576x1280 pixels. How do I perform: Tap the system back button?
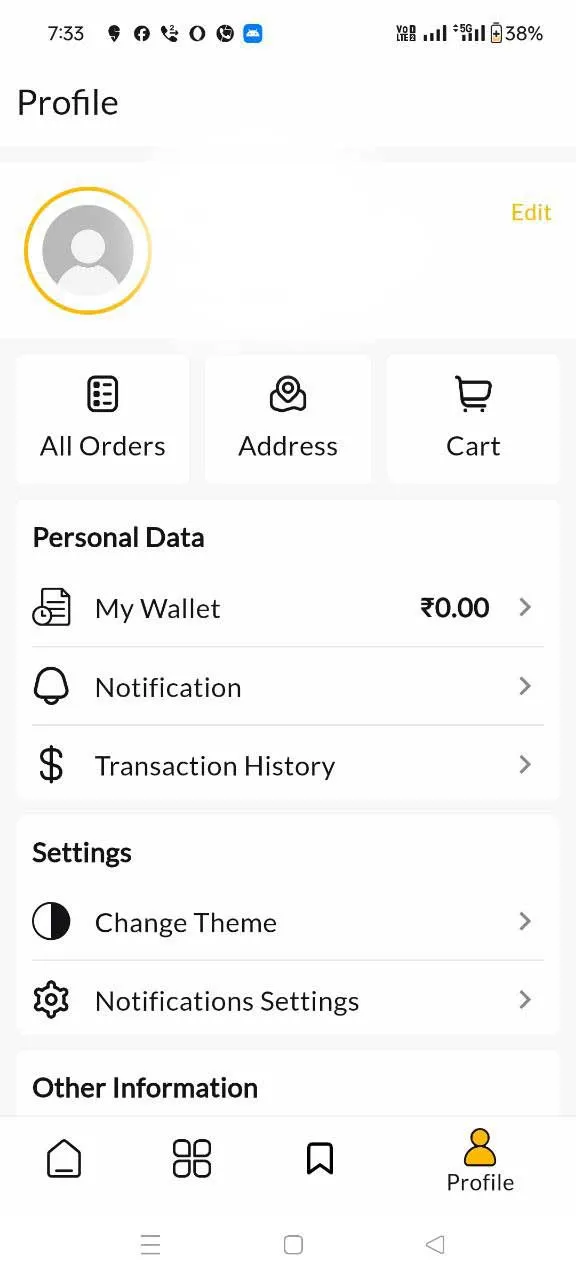point(435,1244)
